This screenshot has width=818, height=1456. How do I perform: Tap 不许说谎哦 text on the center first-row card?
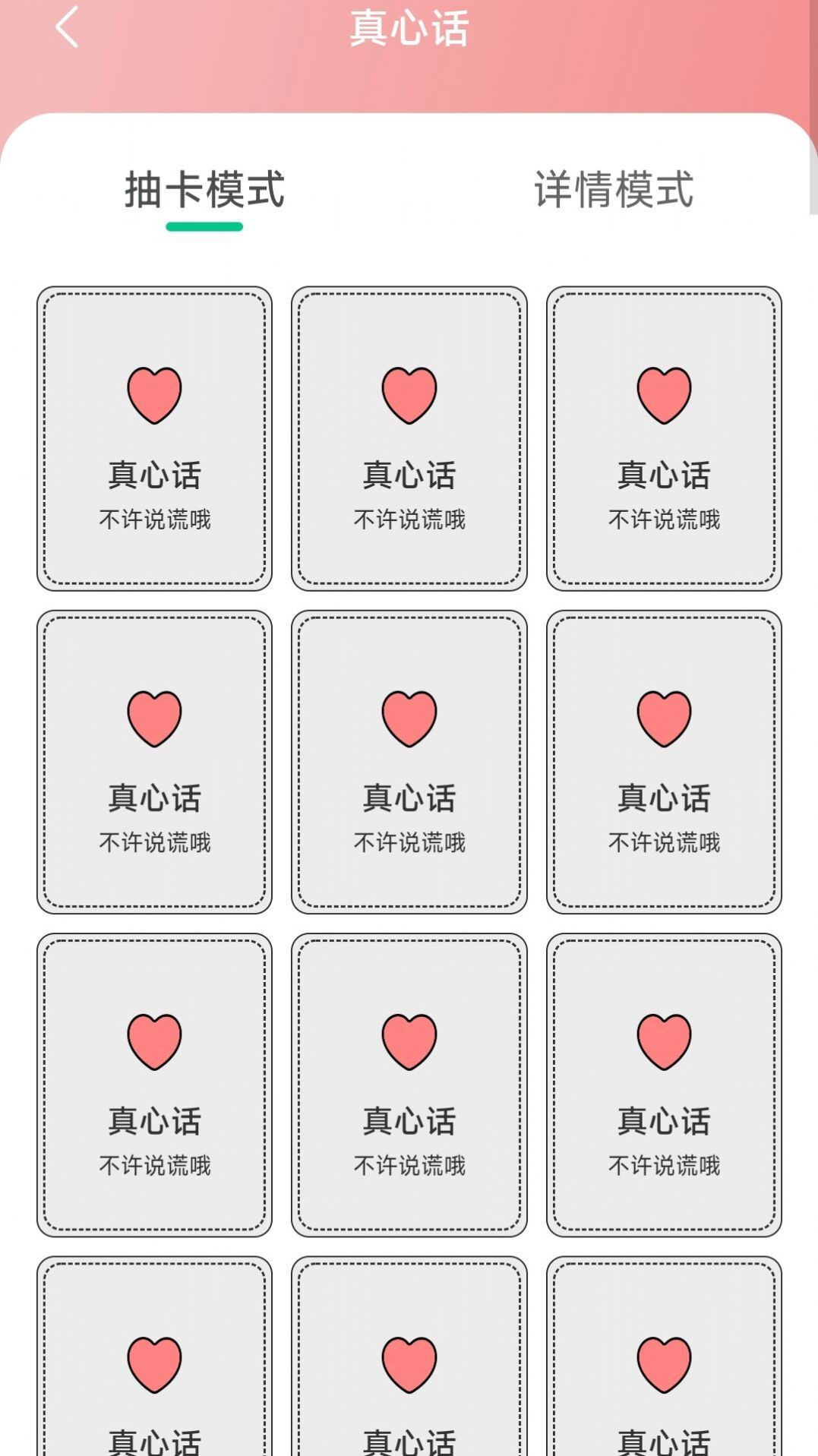pyautogui.click(x=409, y=517)
